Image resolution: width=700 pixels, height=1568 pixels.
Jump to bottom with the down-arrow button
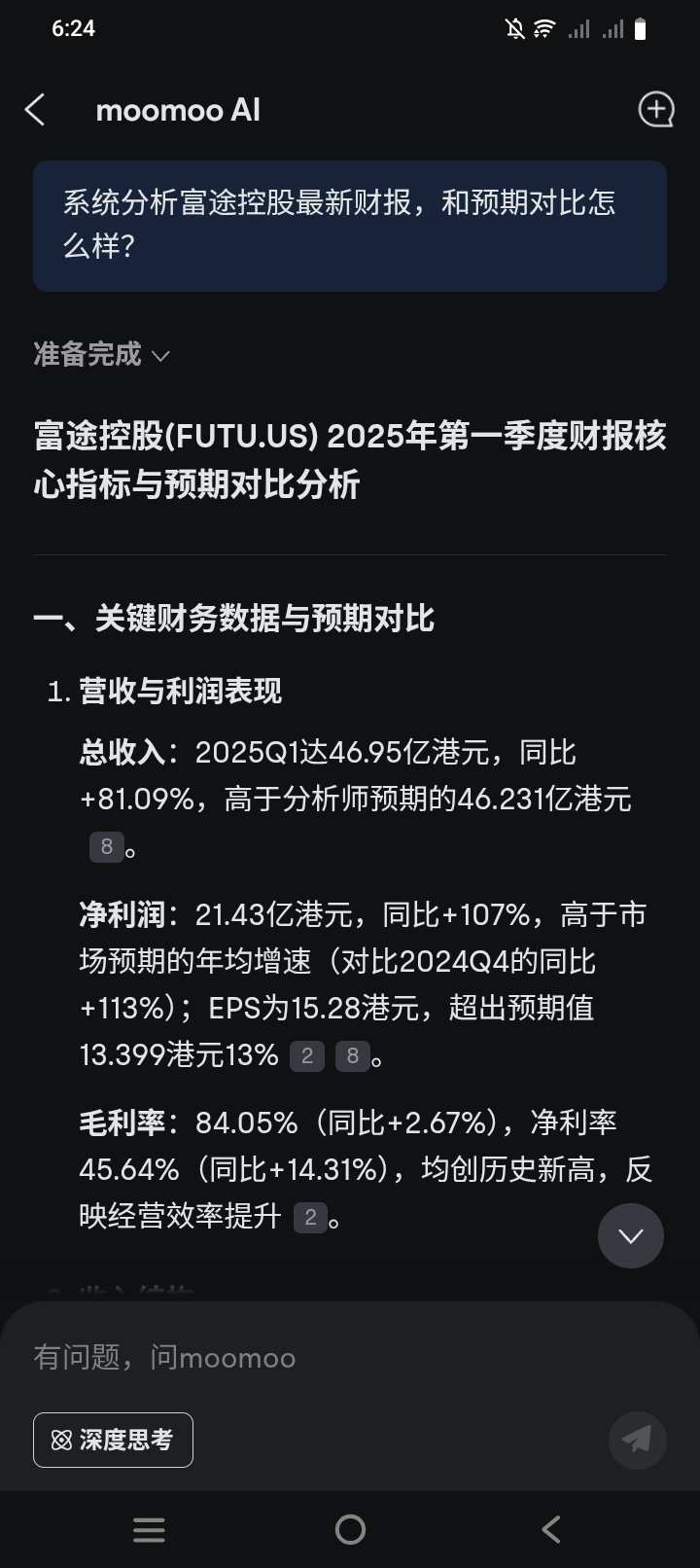tap(631, 1235)
